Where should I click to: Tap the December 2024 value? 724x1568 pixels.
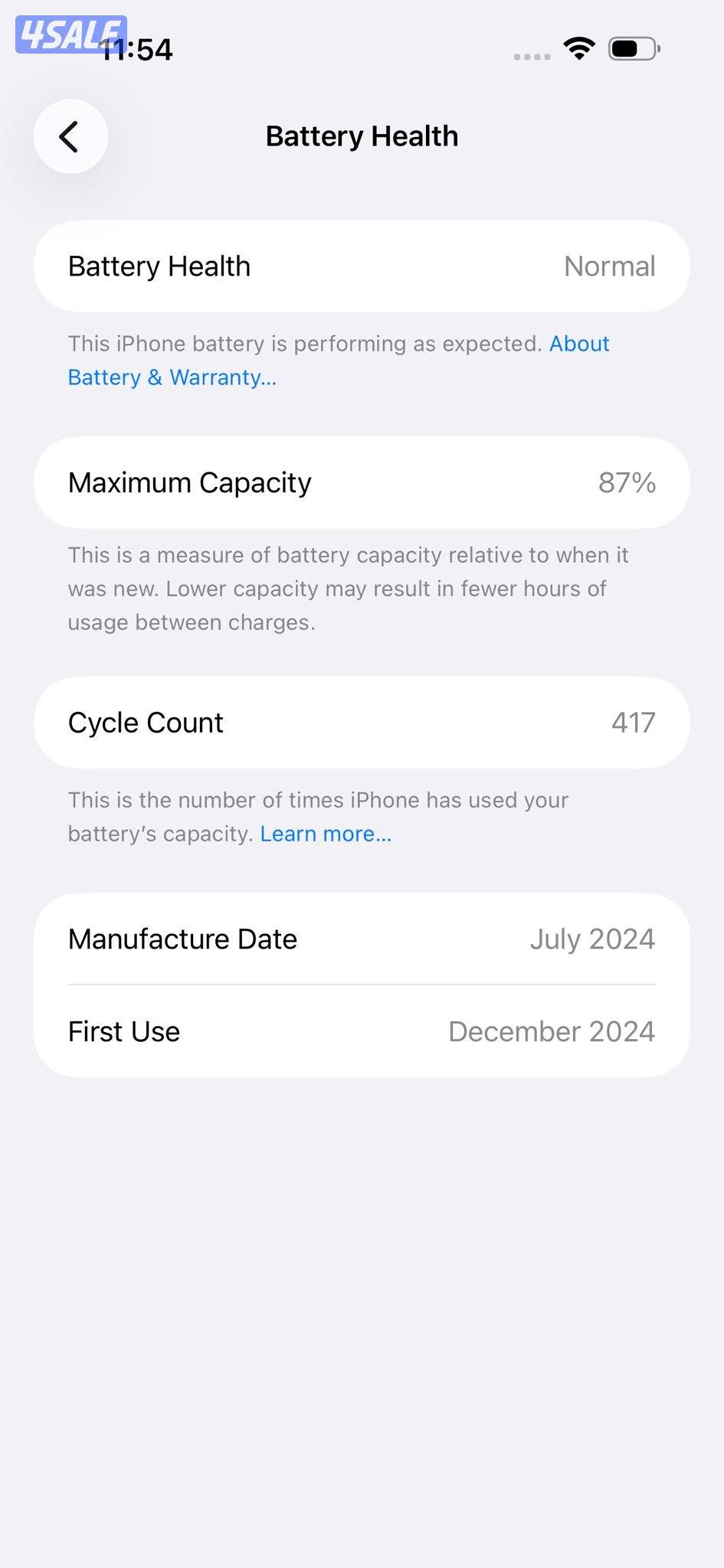point(551,1031)
